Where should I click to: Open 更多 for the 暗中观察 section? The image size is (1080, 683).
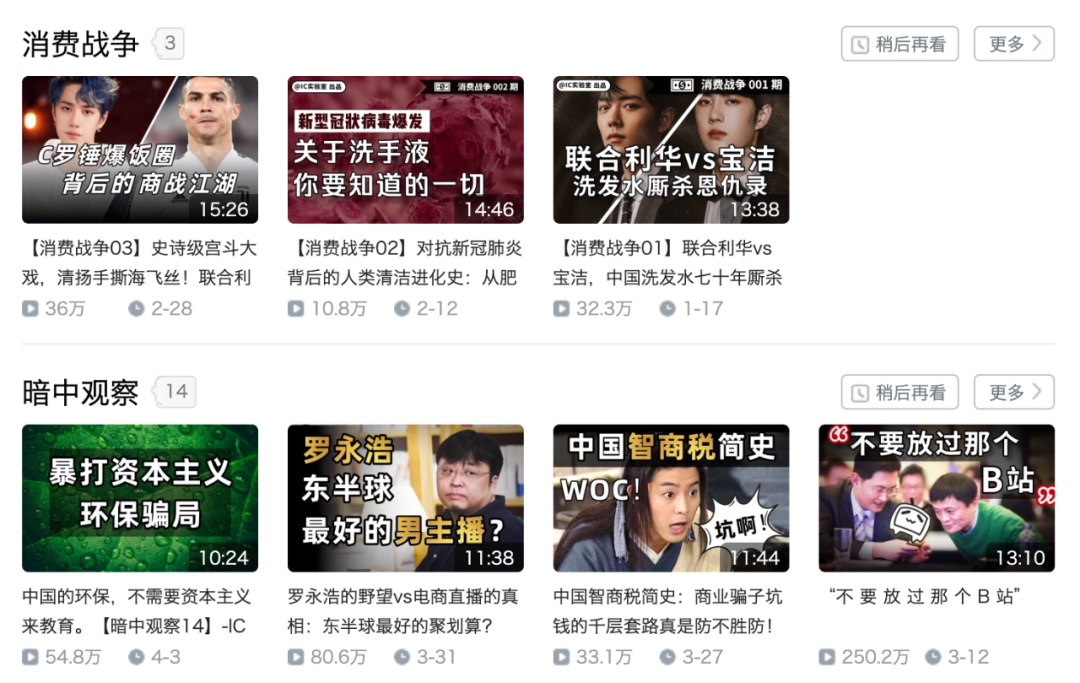pos(1013,393)
